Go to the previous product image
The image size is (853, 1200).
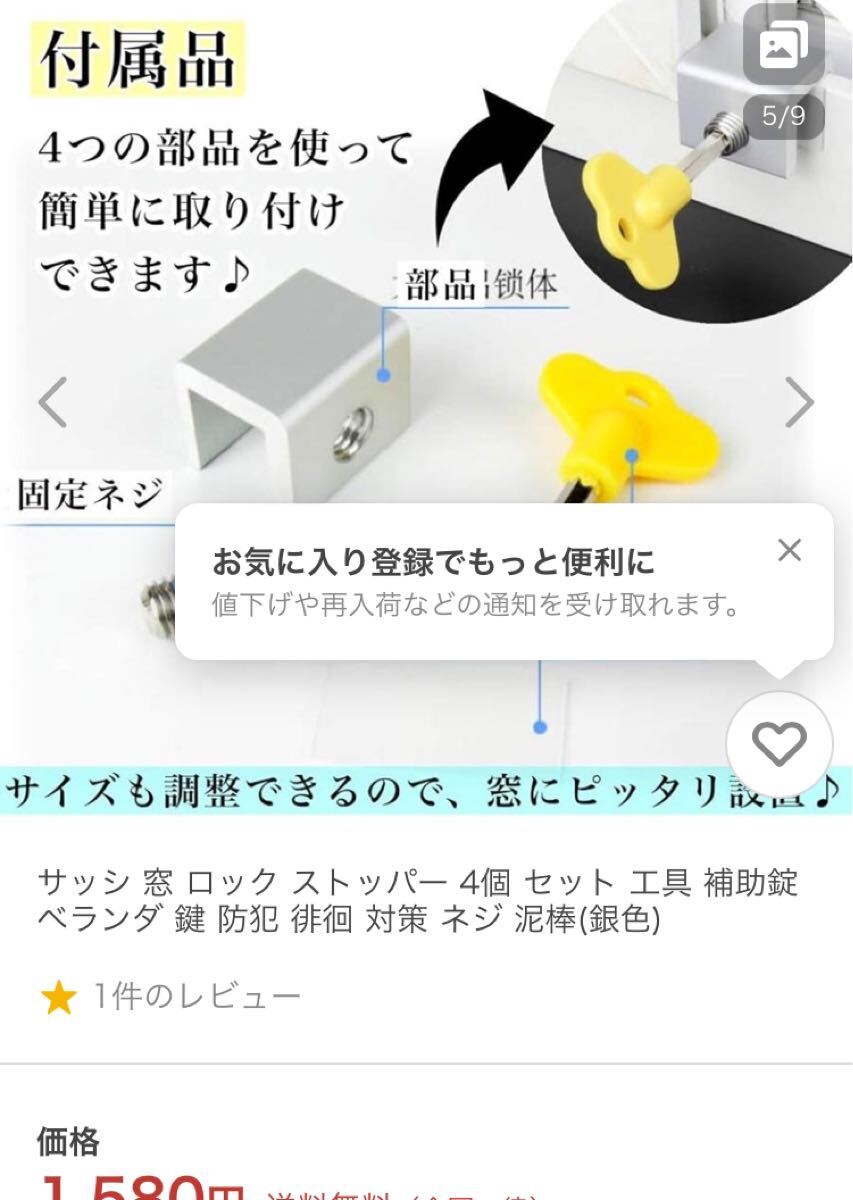53,402
